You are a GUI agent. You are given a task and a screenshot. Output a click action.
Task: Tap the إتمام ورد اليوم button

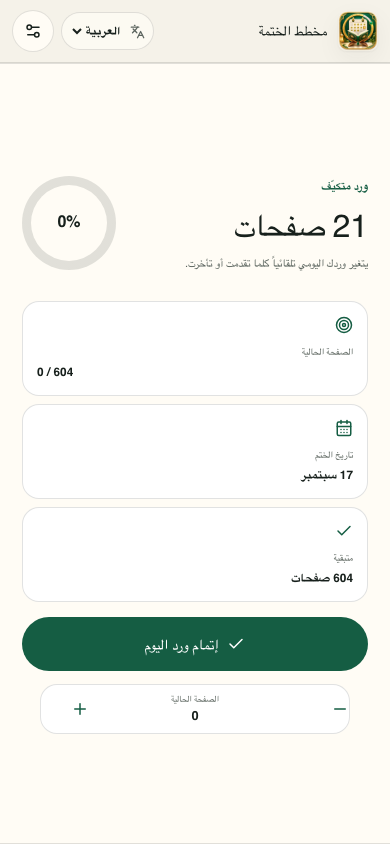coord(195,644)
